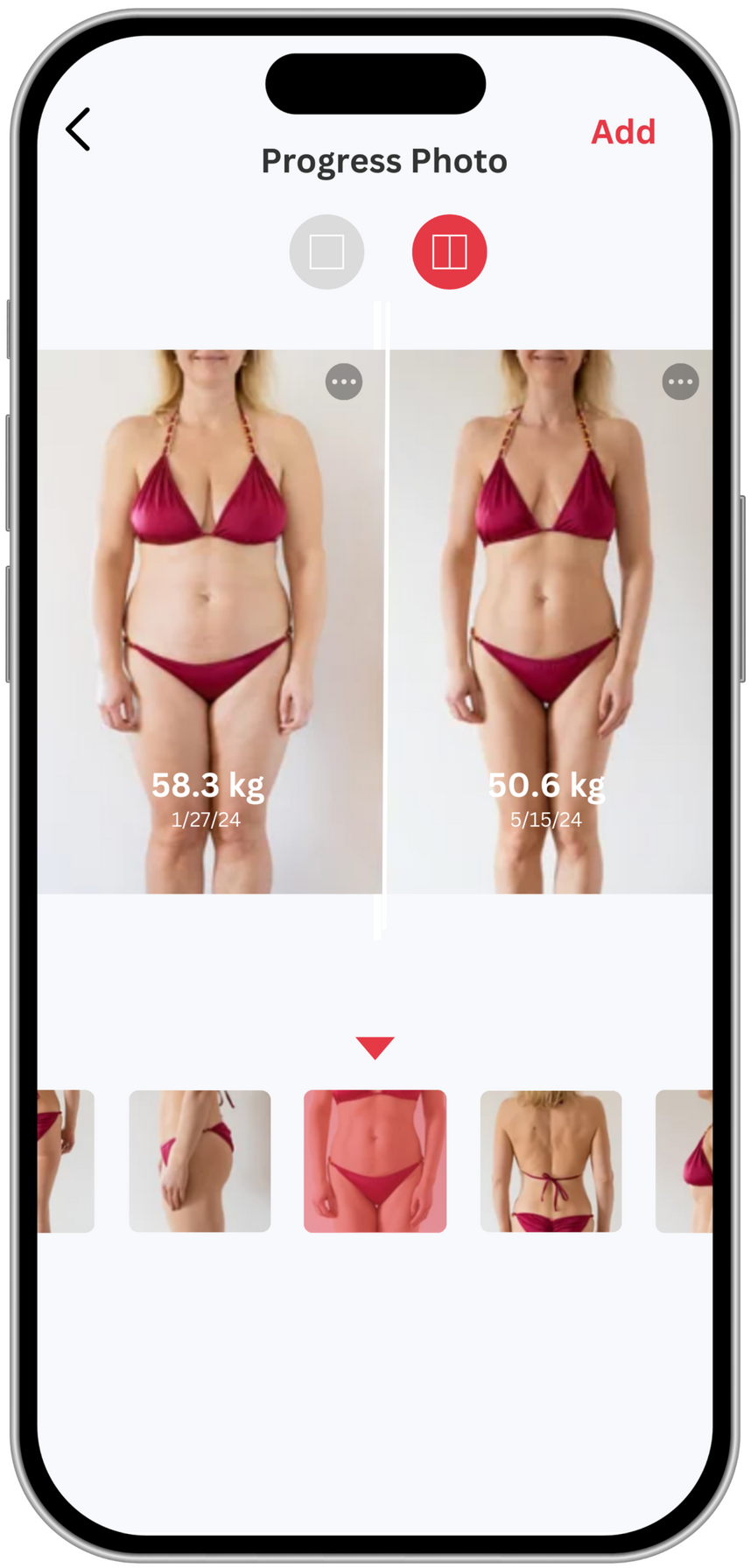This screenshot has height=1568, width=751.
Task: Tap Add to upload a photo
Action: coord(622,132)
